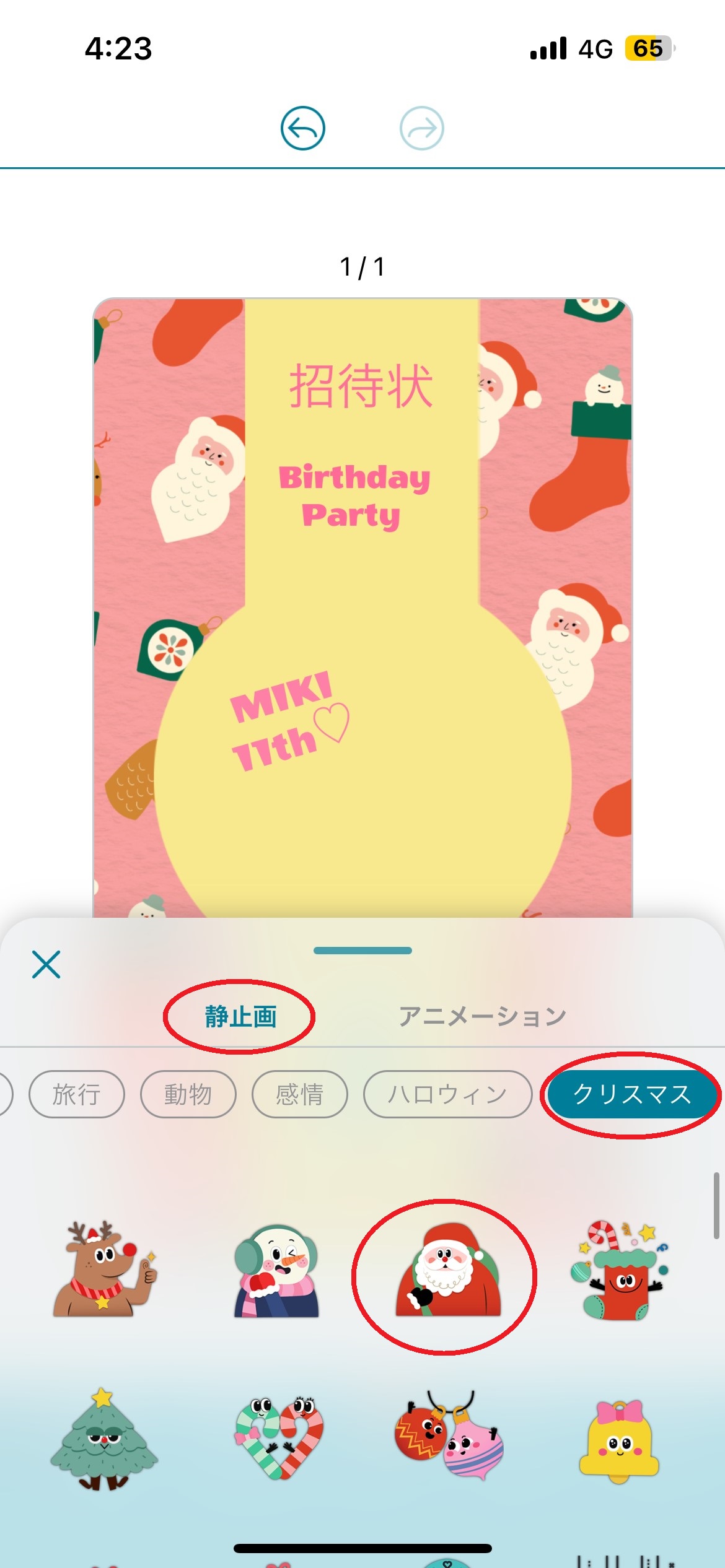The width and height of the screenshot is (725, 1568).
Task: Close the sticker panel
Action: click(x=46, y=964)
